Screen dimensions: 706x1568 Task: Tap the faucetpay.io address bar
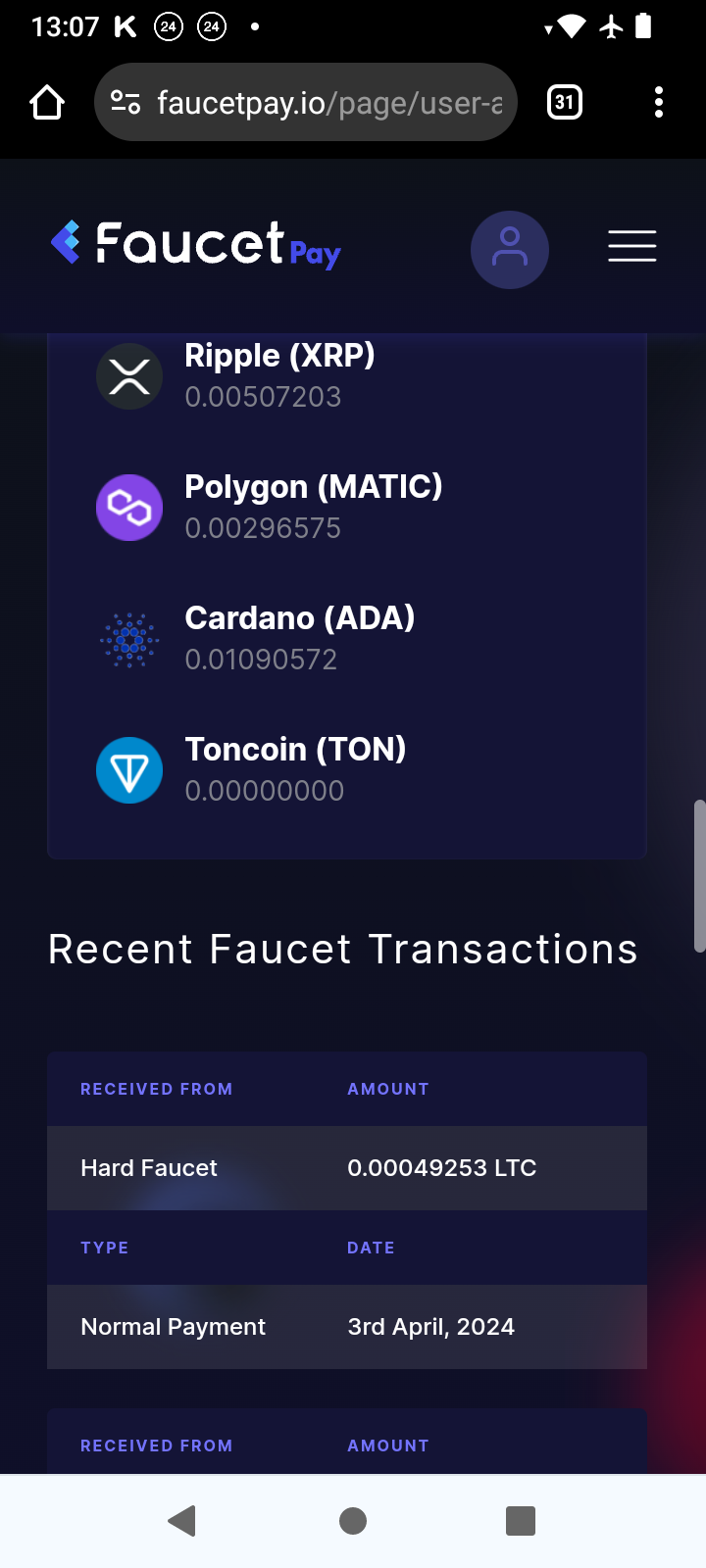pos(305,102)
